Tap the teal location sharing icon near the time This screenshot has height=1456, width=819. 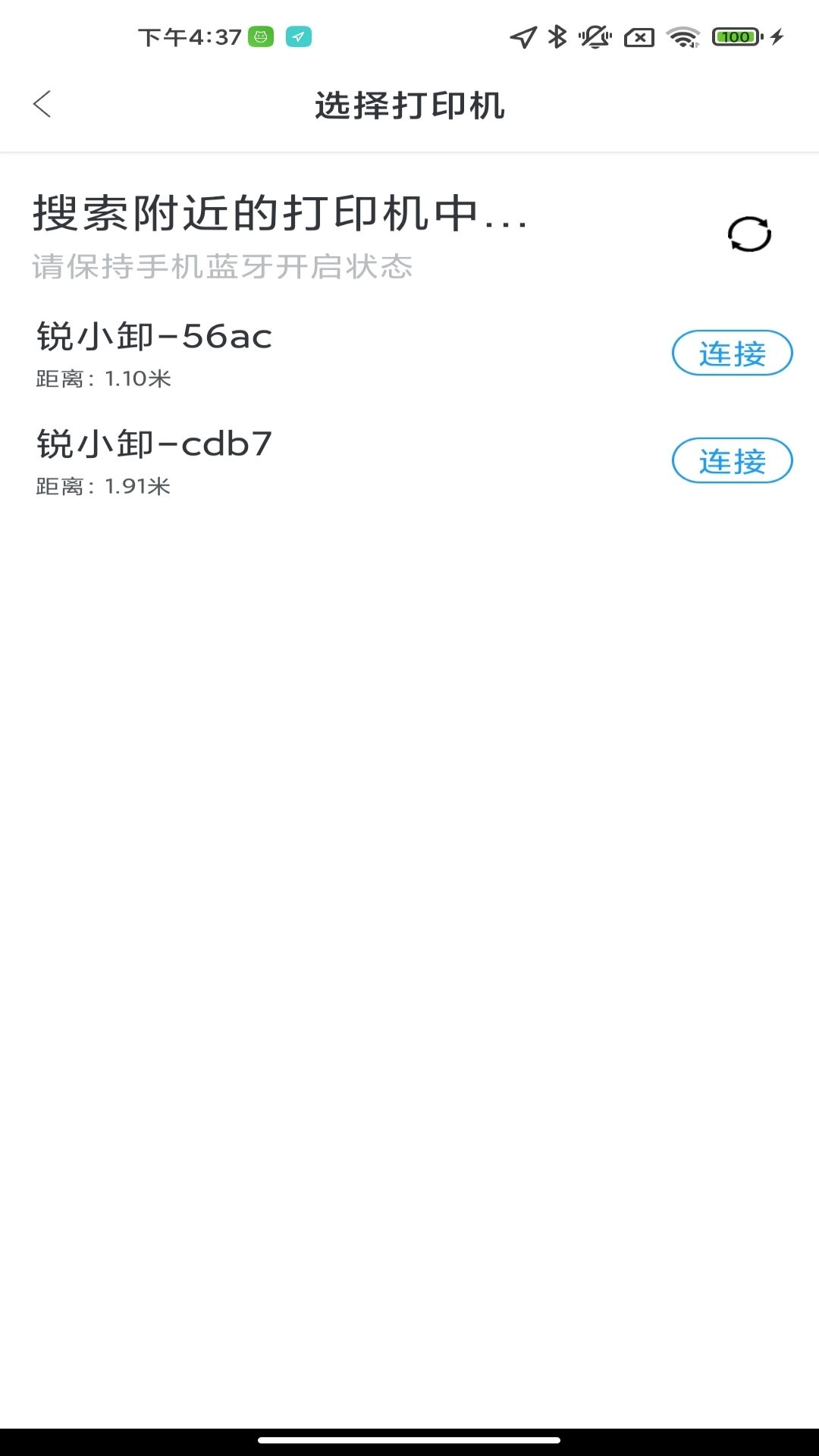point(297,36)
